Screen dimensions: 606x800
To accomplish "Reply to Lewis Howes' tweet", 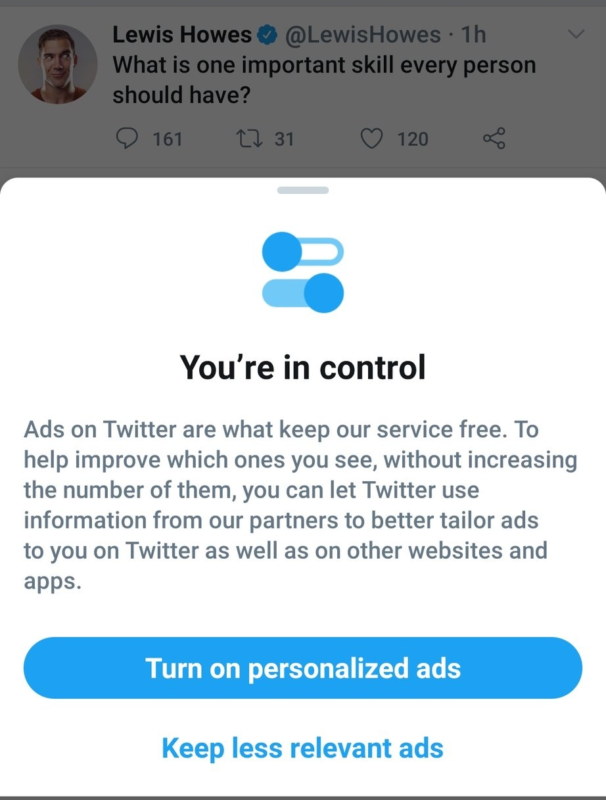I will point(127,139).
